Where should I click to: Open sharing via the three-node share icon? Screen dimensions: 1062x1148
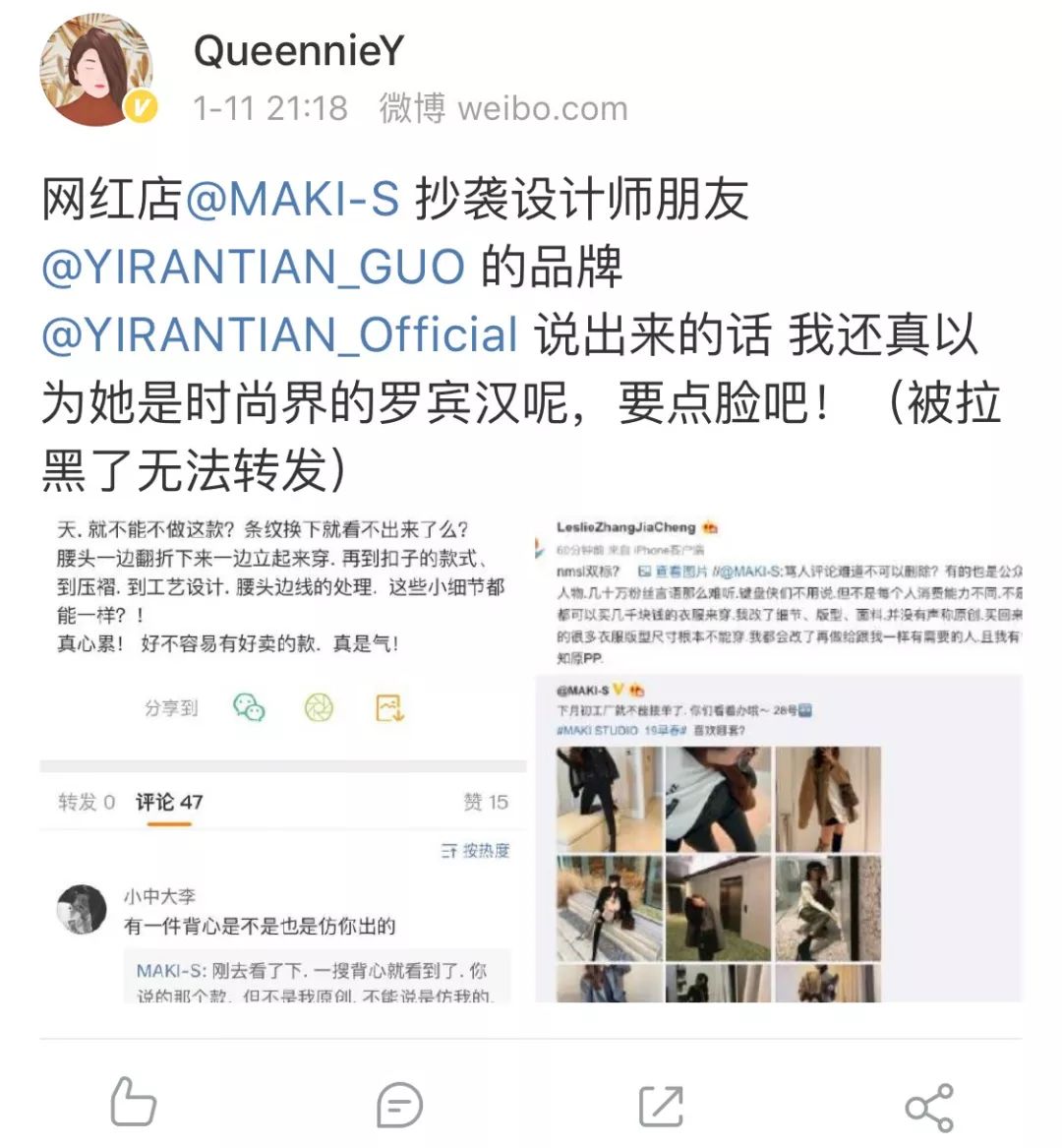tap(929, 1105)
